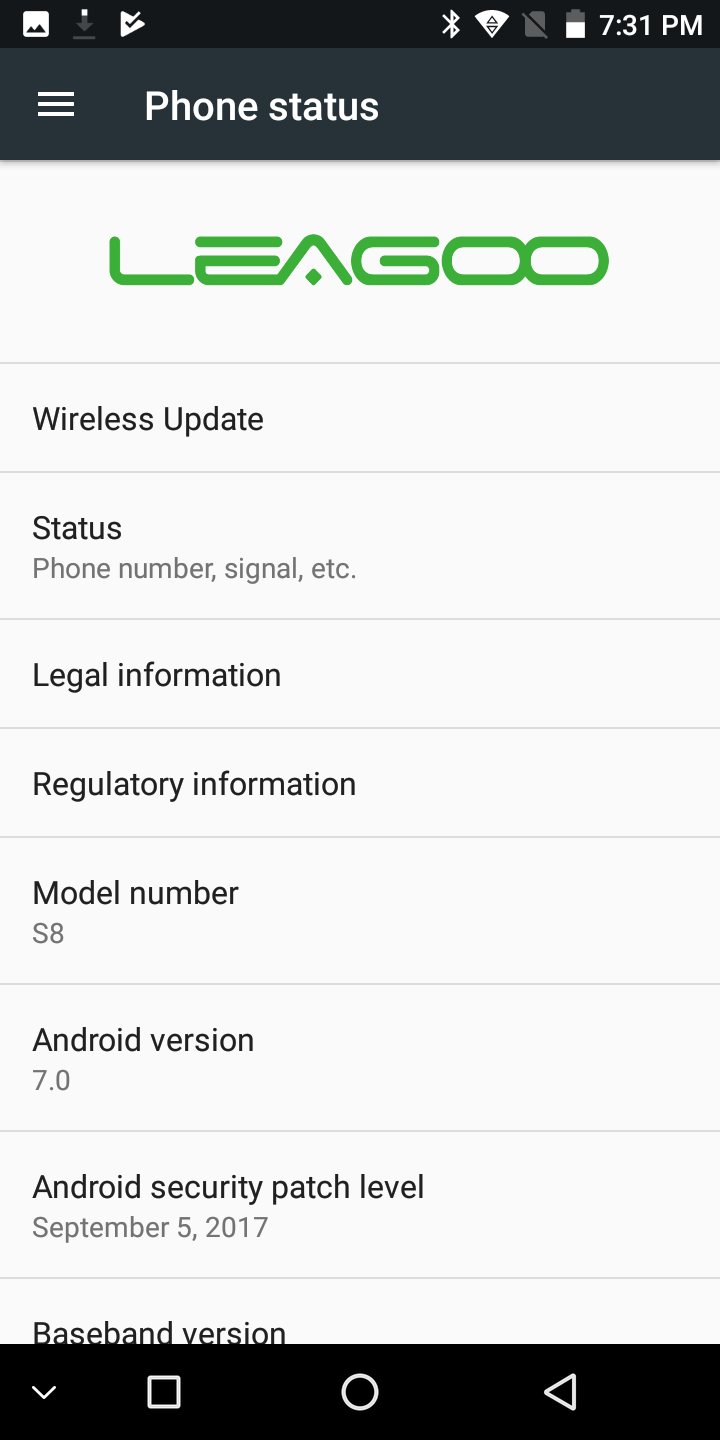Go to the home screen

click(360, 1391)
